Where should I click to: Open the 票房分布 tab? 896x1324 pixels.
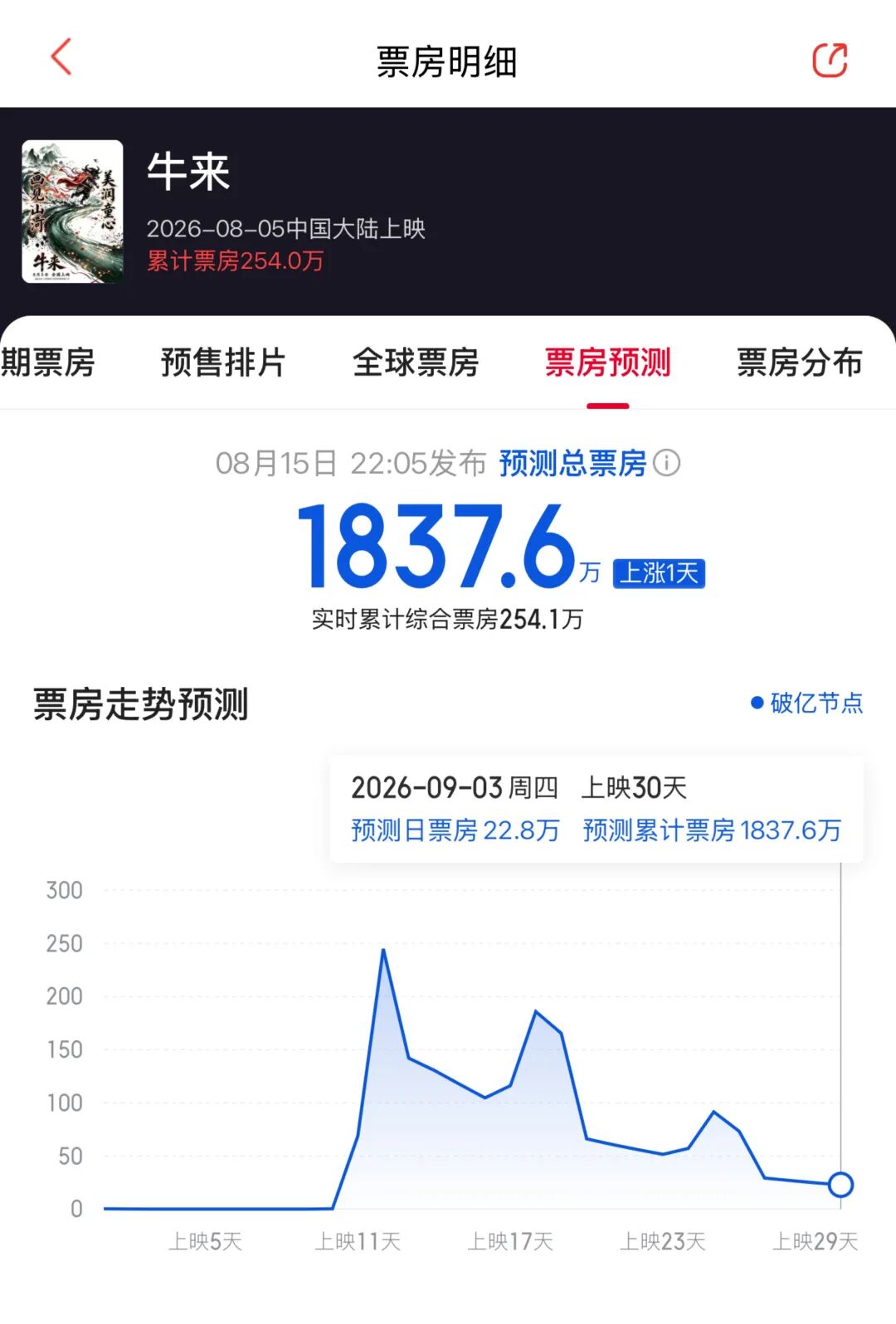pos(800,363)
